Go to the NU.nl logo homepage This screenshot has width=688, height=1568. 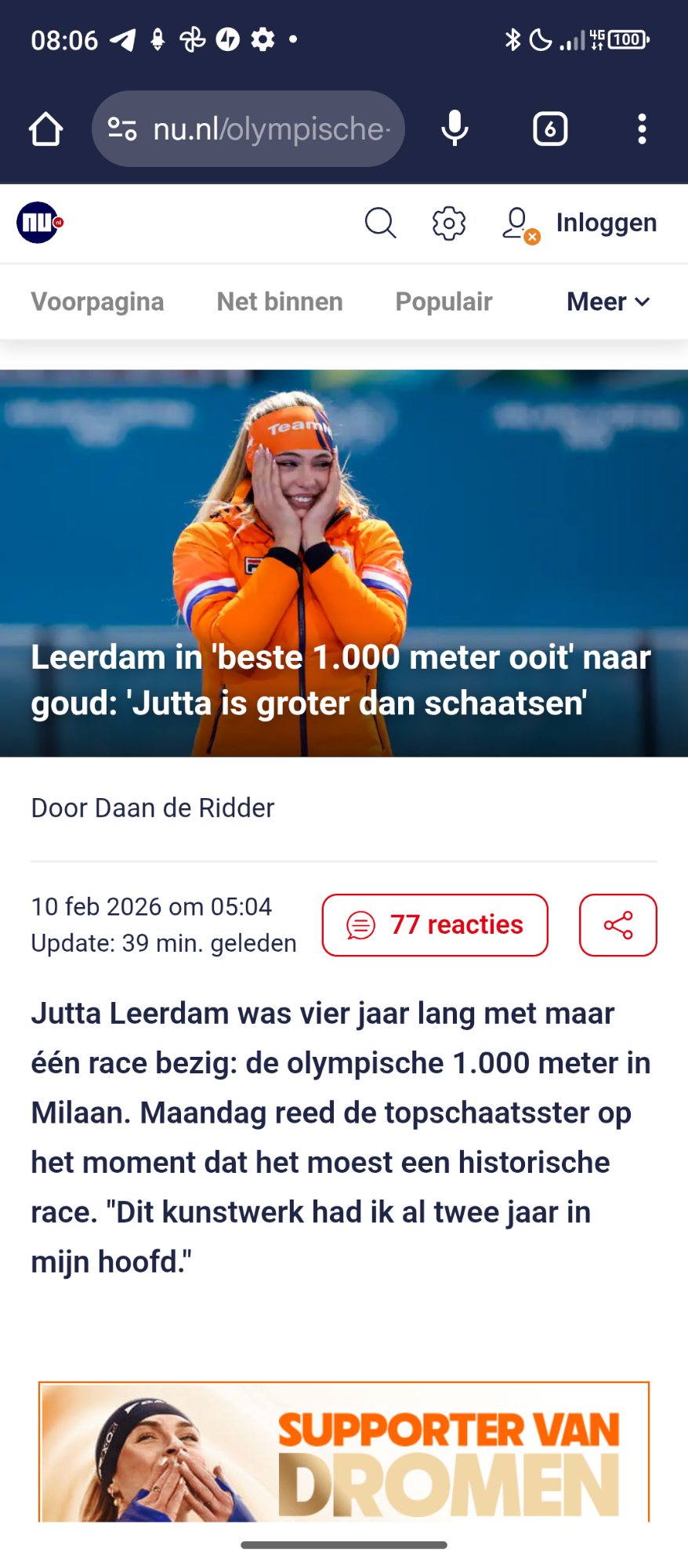coord(39,223)
